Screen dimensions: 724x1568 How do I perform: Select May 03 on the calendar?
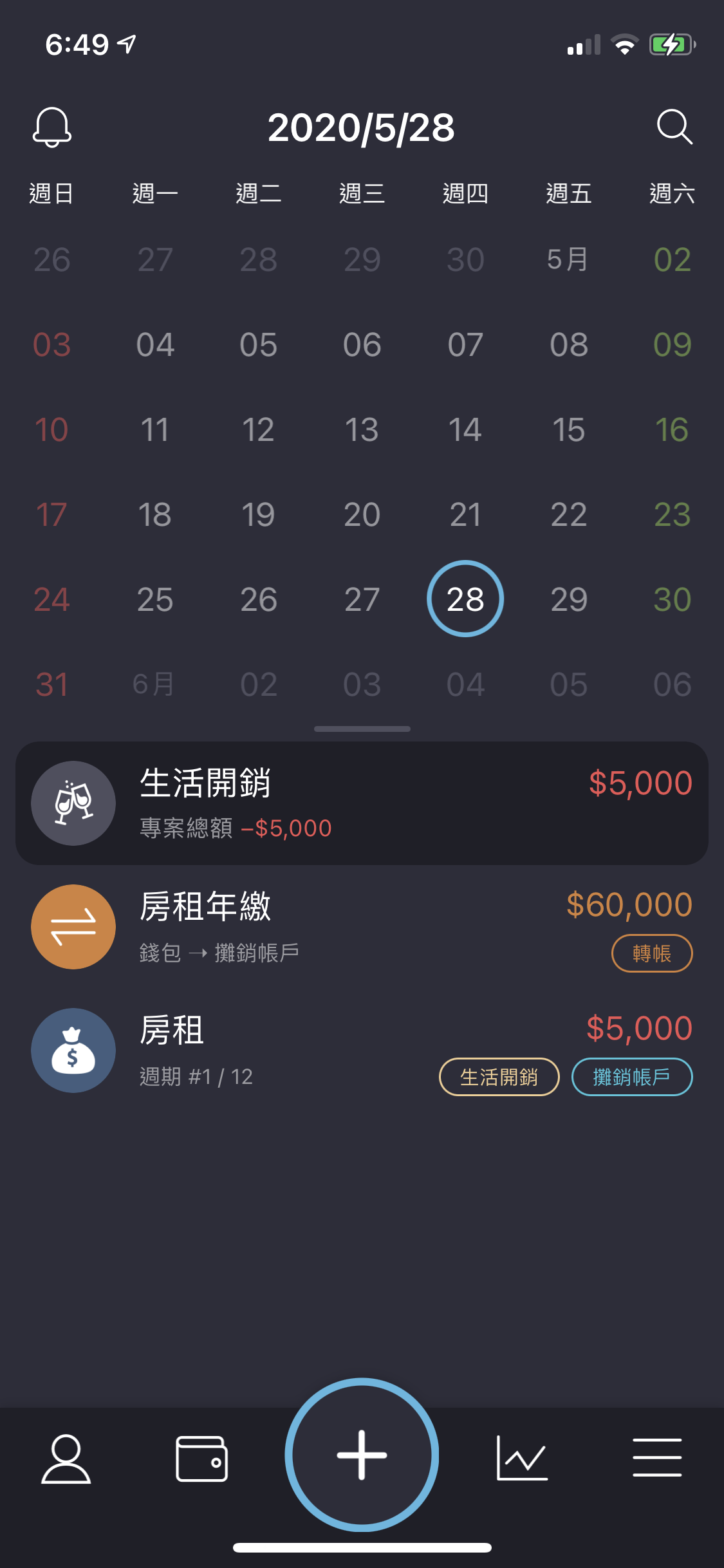pos(51,344)
